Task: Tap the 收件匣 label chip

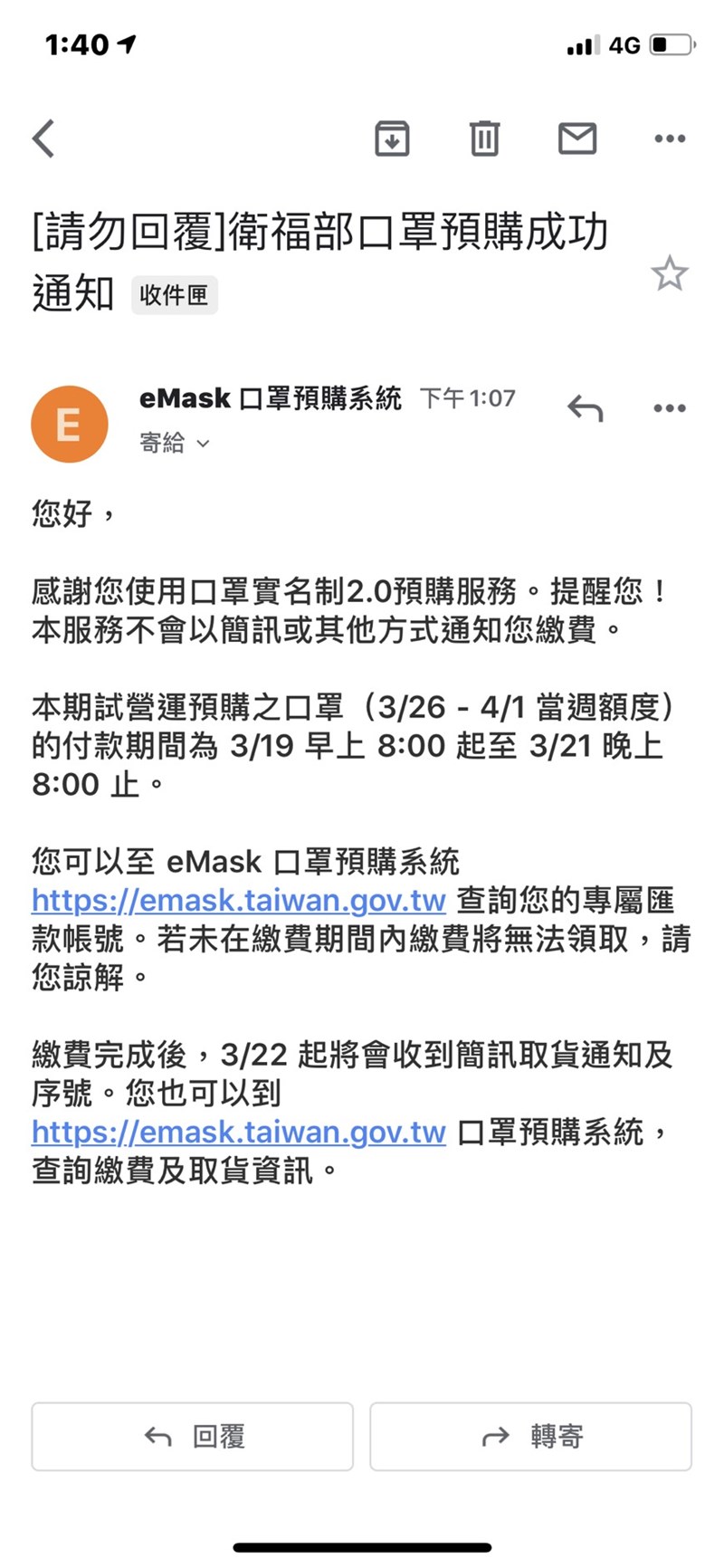Action: pyautogui.click(x=174, y=295)
